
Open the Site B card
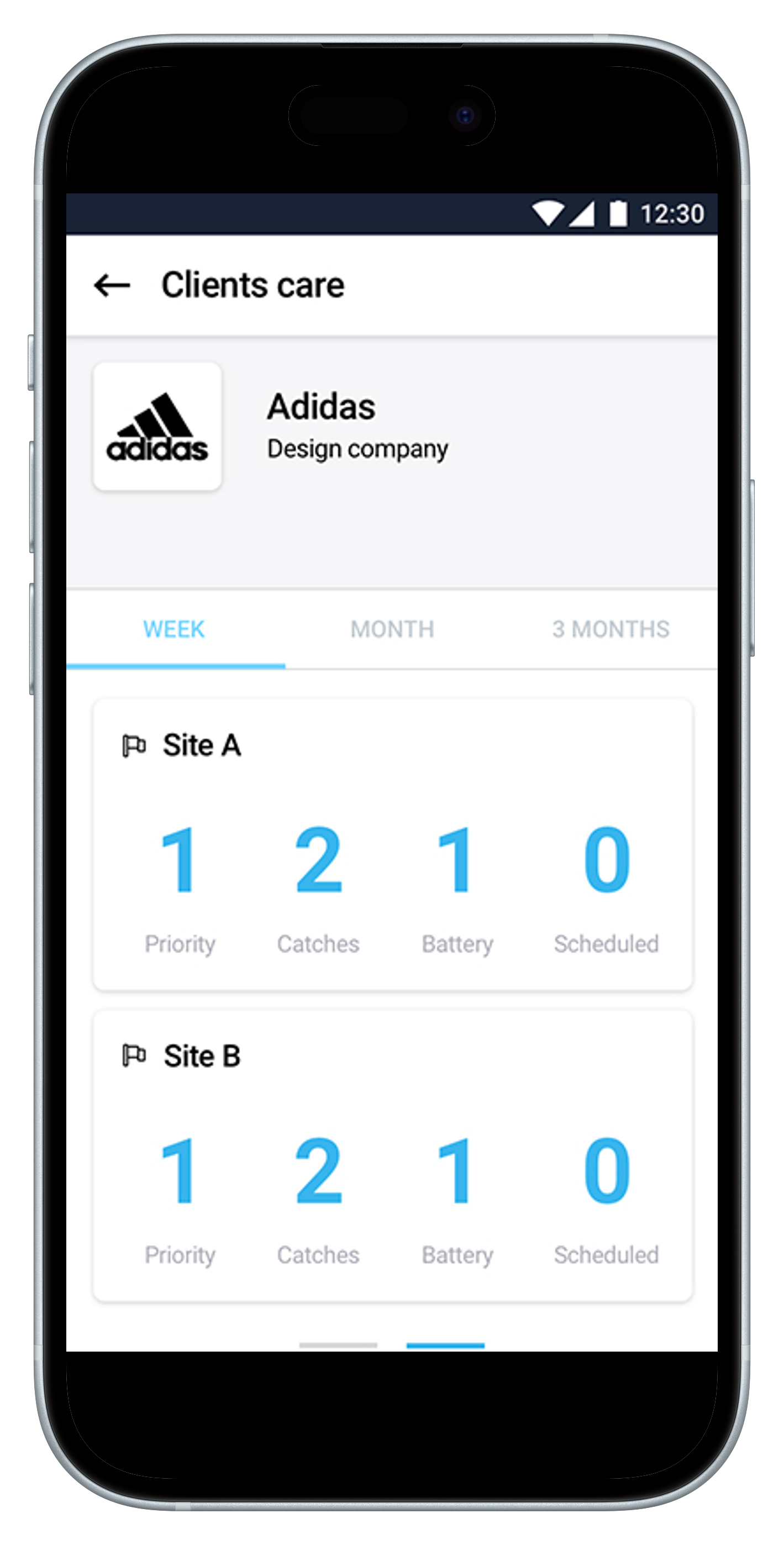[392, 1155]
